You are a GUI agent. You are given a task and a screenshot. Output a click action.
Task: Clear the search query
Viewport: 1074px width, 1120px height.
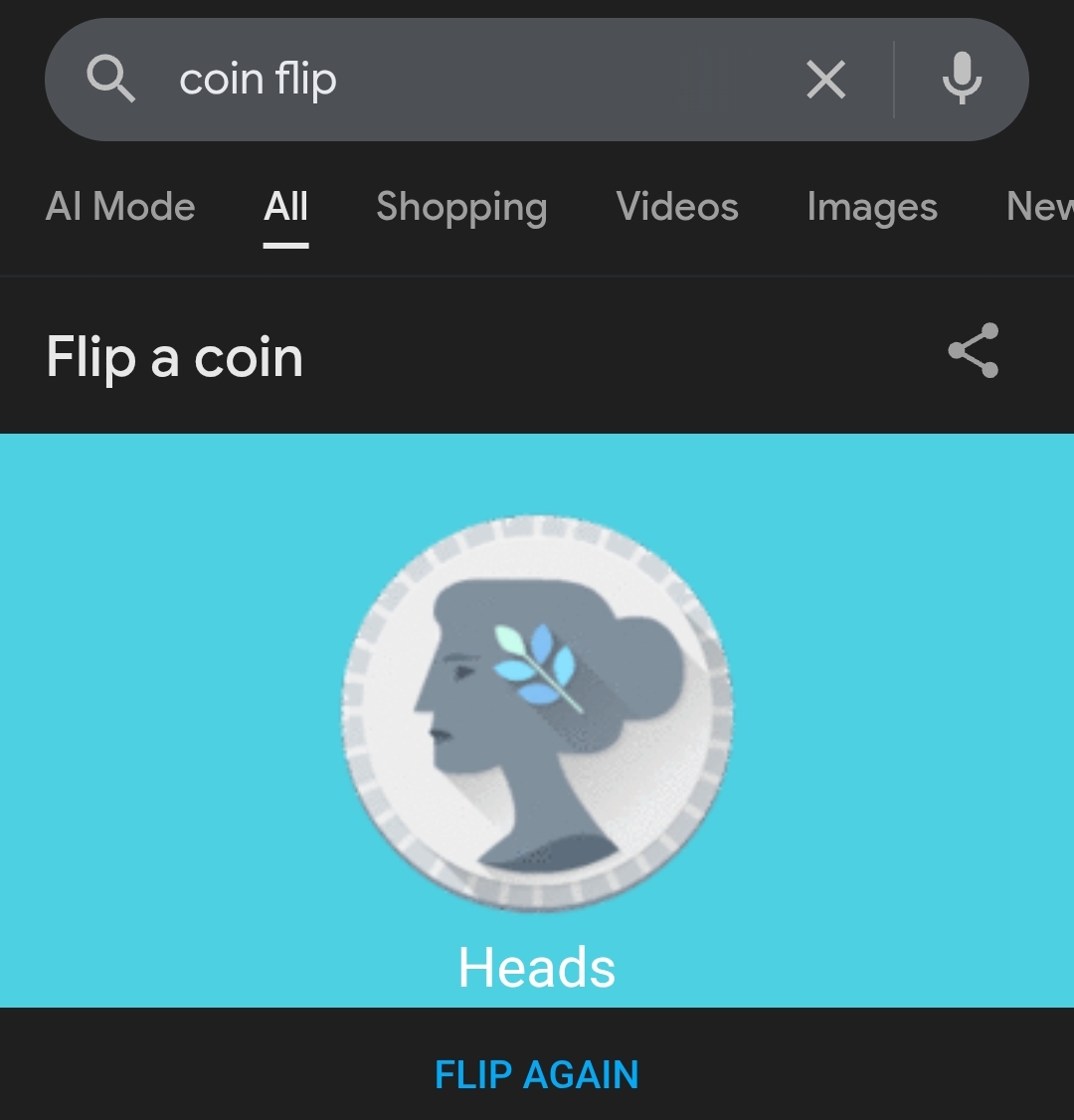[x=825, y=80]
